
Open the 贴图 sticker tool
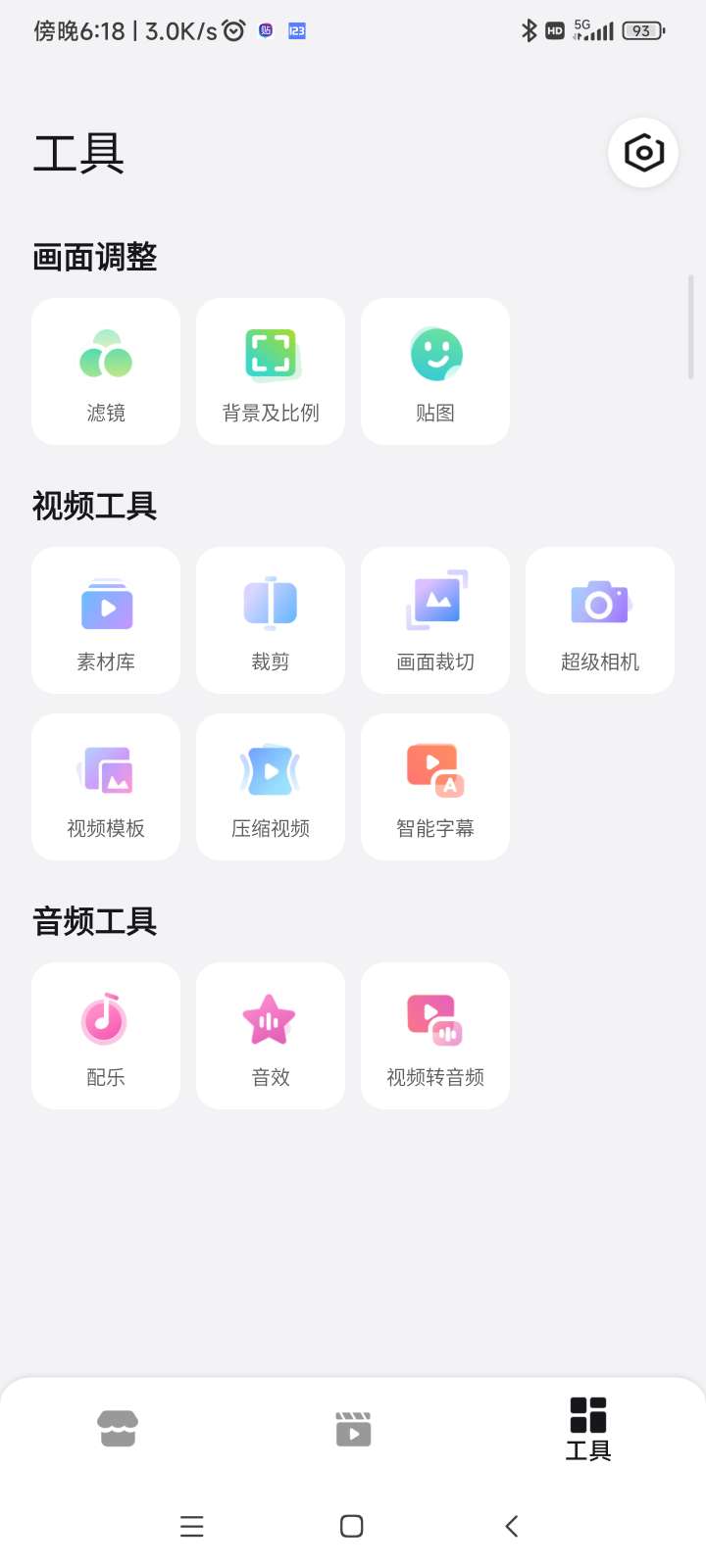click(x=435, y=371)
